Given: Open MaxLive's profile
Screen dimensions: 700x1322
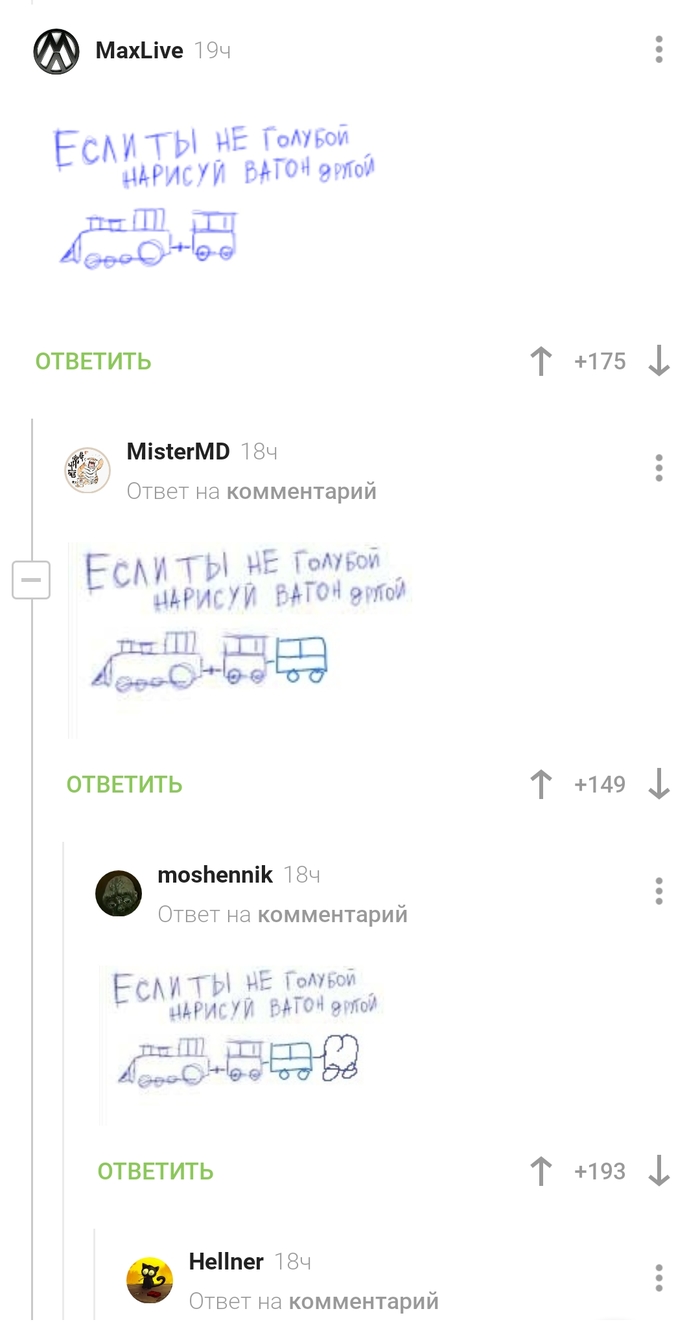Looking at the screenshot, I should click(139, 50).
